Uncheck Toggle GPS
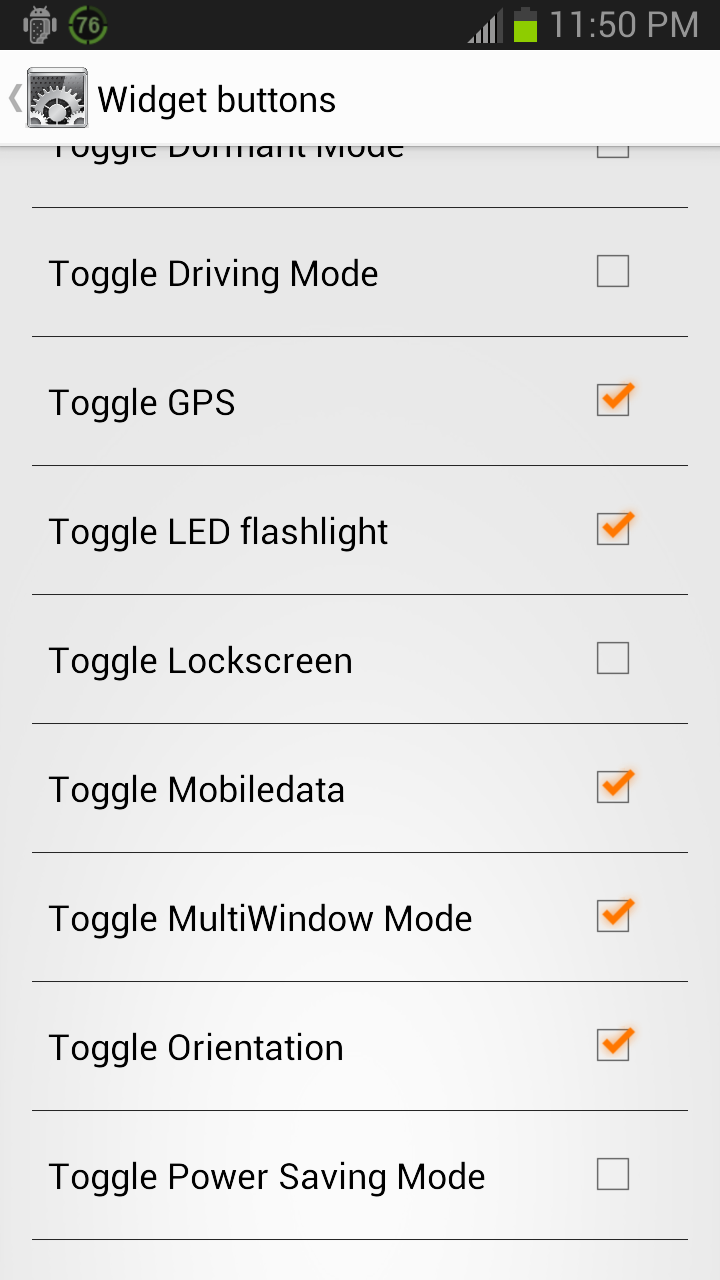720x1280 pixels. [614, 399]
